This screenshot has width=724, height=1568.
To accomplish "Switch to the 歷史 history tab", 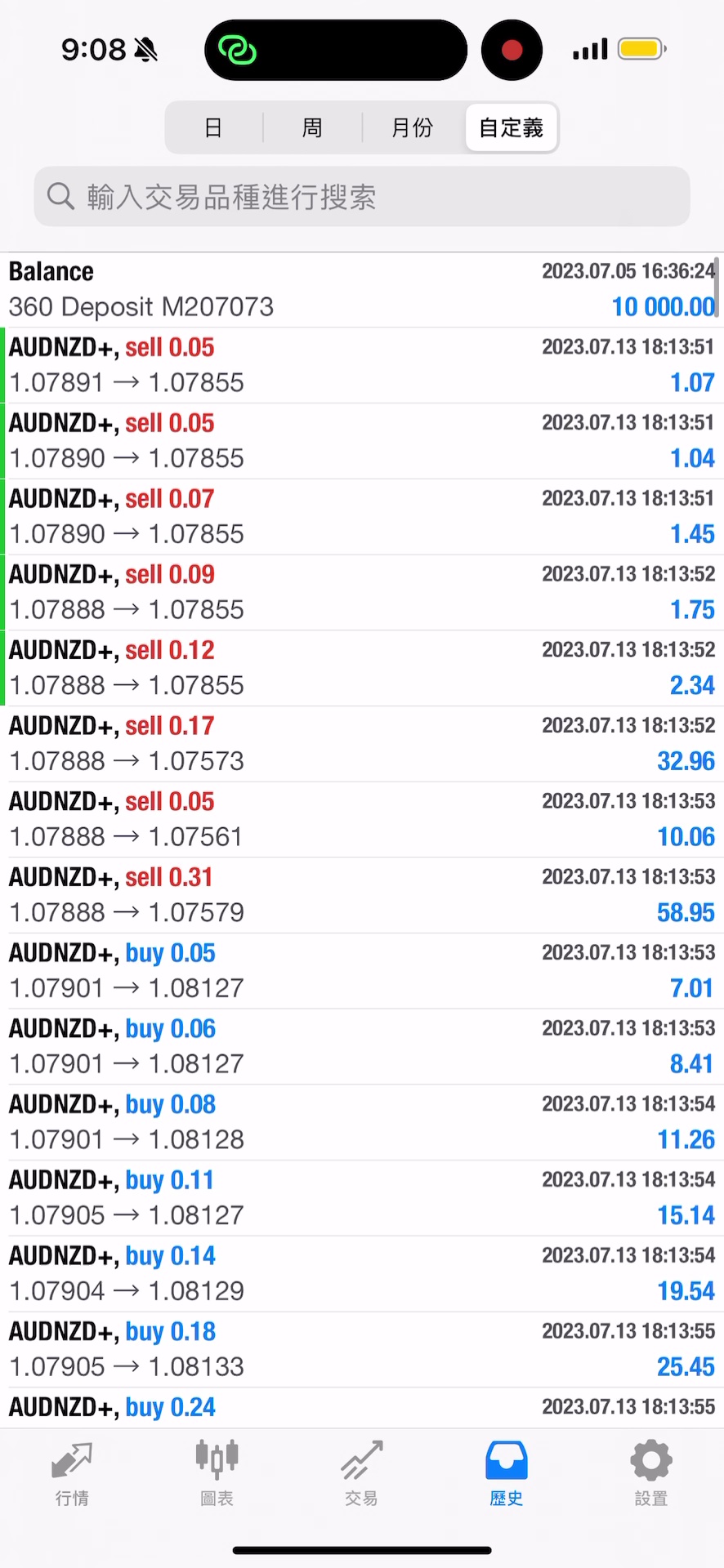I will click(x=506, y=1473).
